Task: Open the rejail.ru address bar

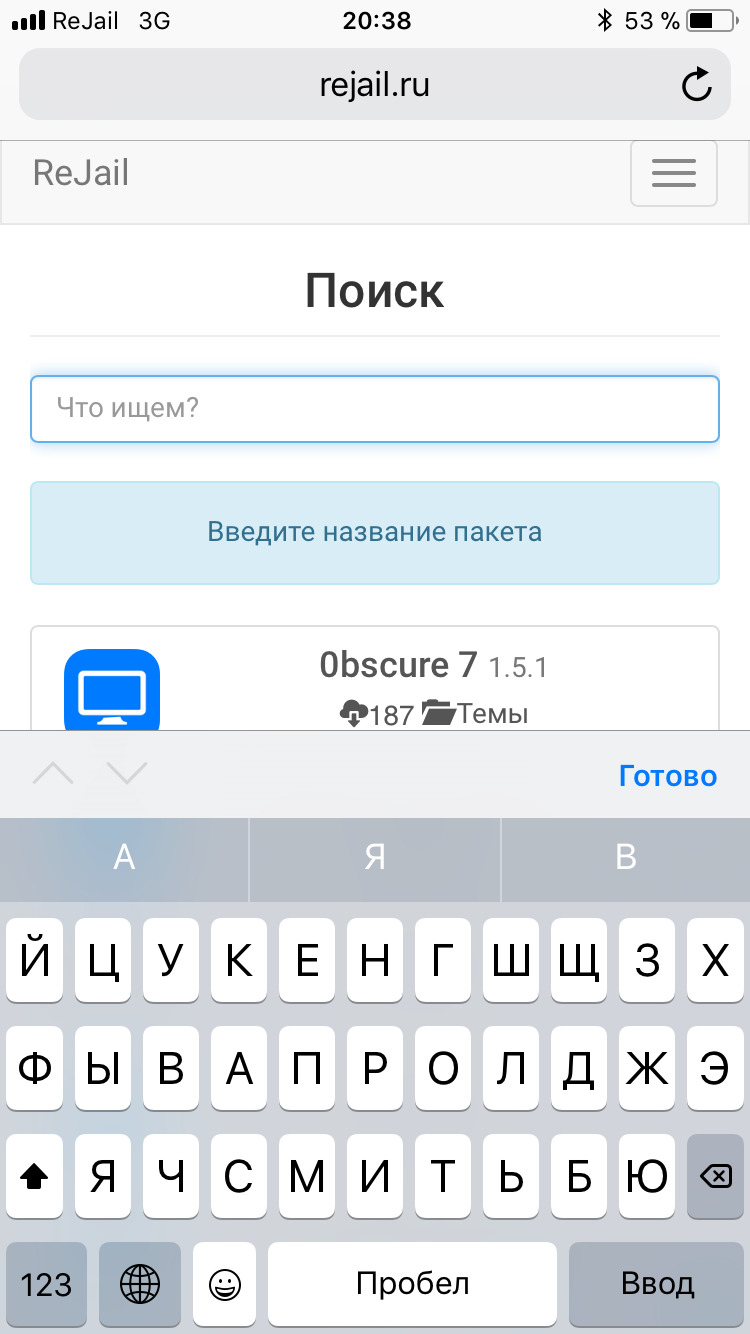Action: [375, 85]
